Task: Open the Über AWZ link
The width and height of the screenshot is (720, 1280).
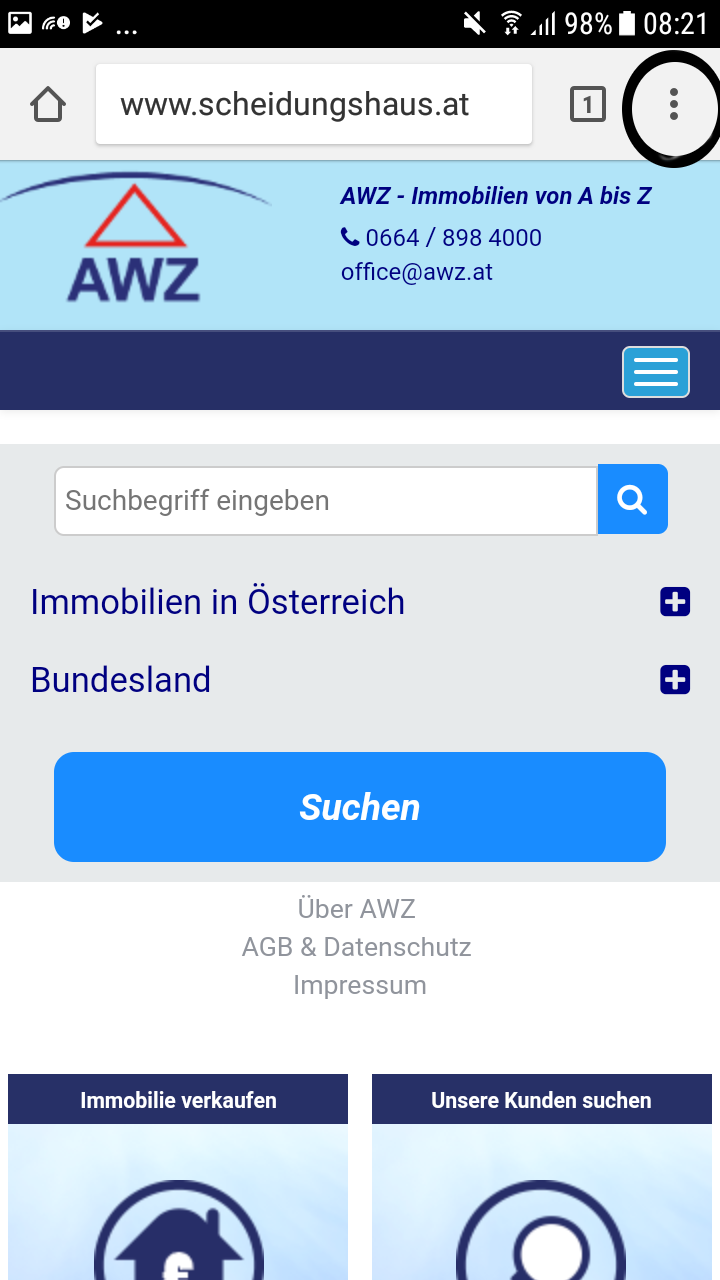Action: (357, 909)
